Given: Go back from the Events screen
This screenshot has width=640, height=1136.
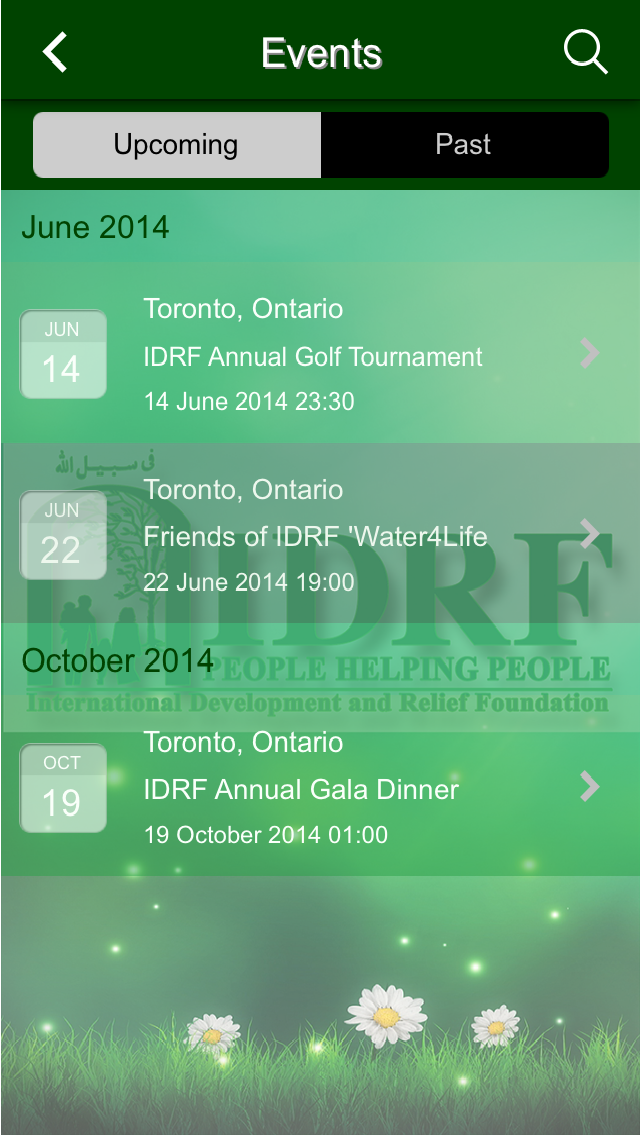Looking at the screenshot, I should tap(55, 52).
